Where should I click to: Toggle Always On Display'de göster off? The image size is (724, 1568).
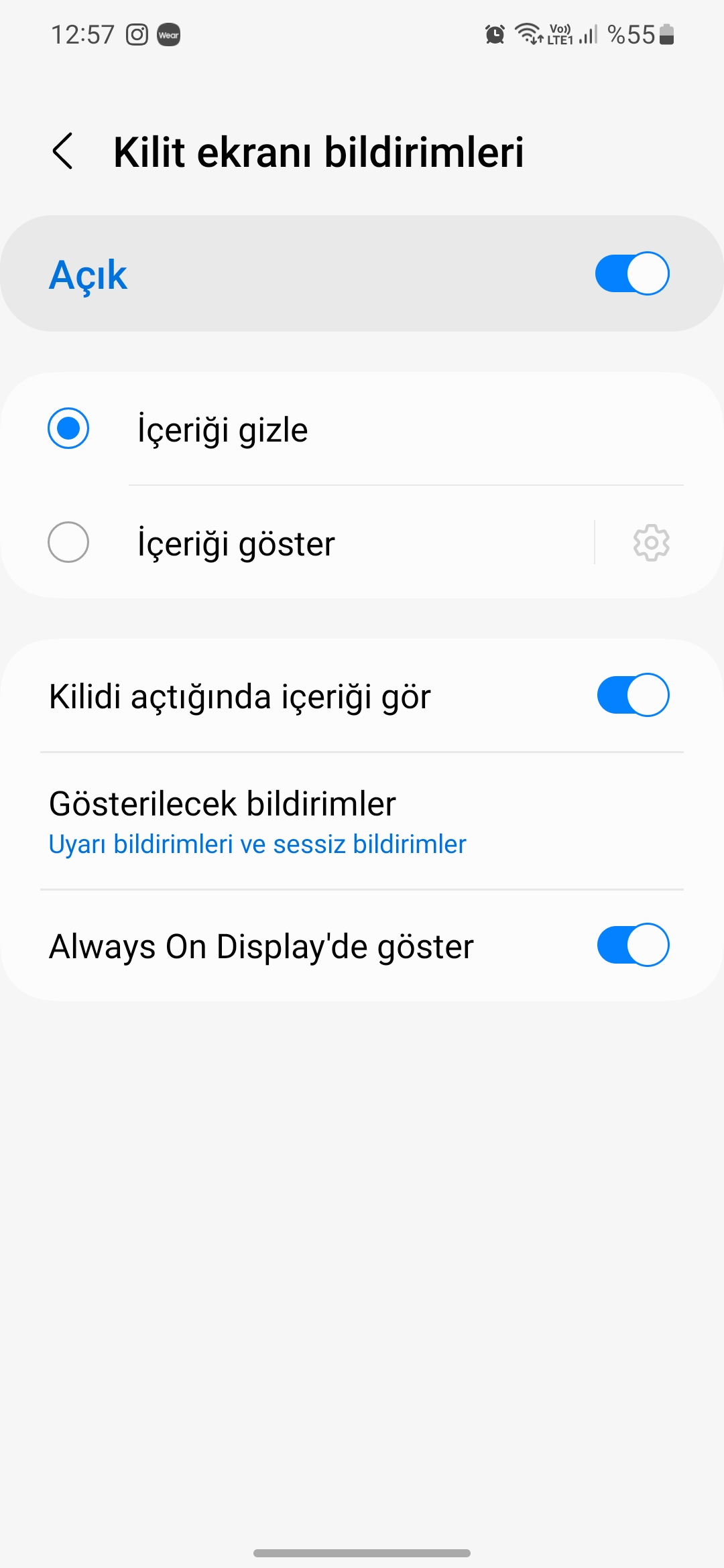click(633, 945)
